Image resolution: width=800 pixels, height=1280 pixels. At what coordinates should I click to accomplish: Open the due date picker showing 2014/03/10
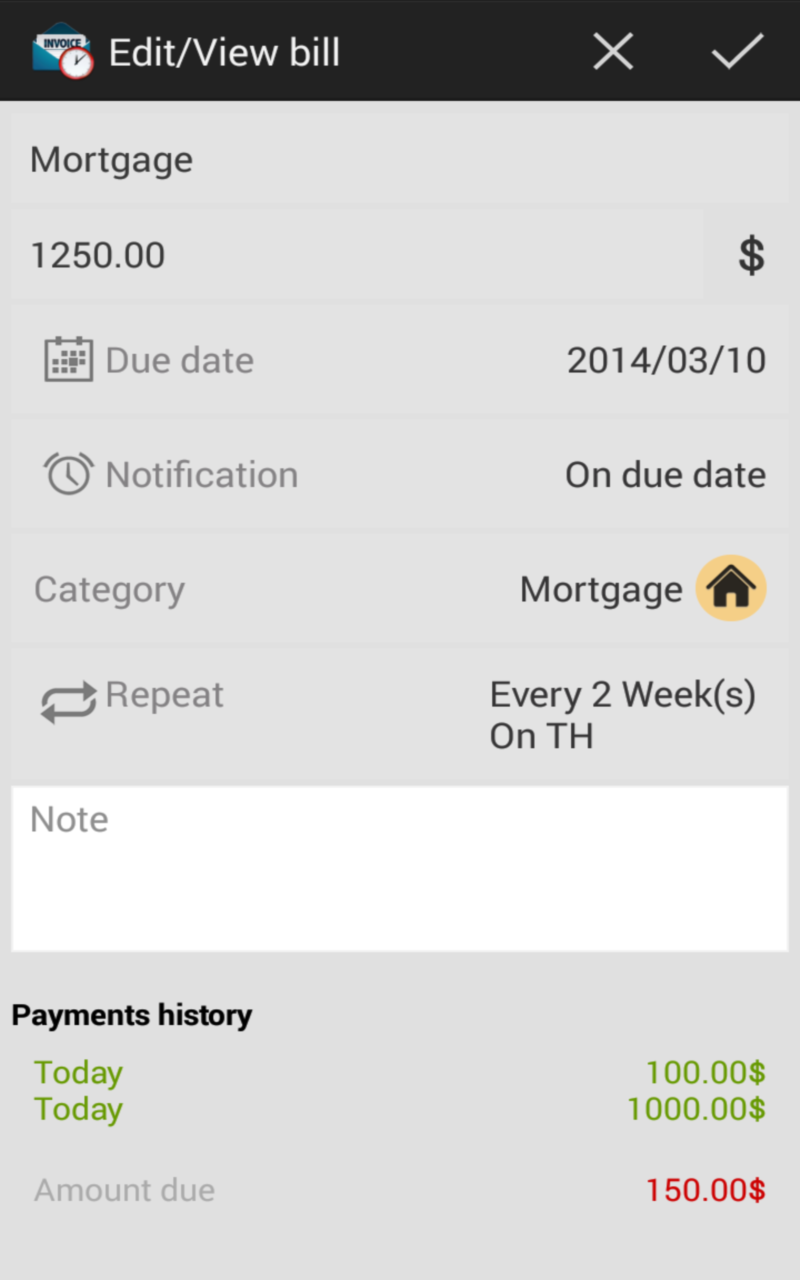(x=665, y=359)
